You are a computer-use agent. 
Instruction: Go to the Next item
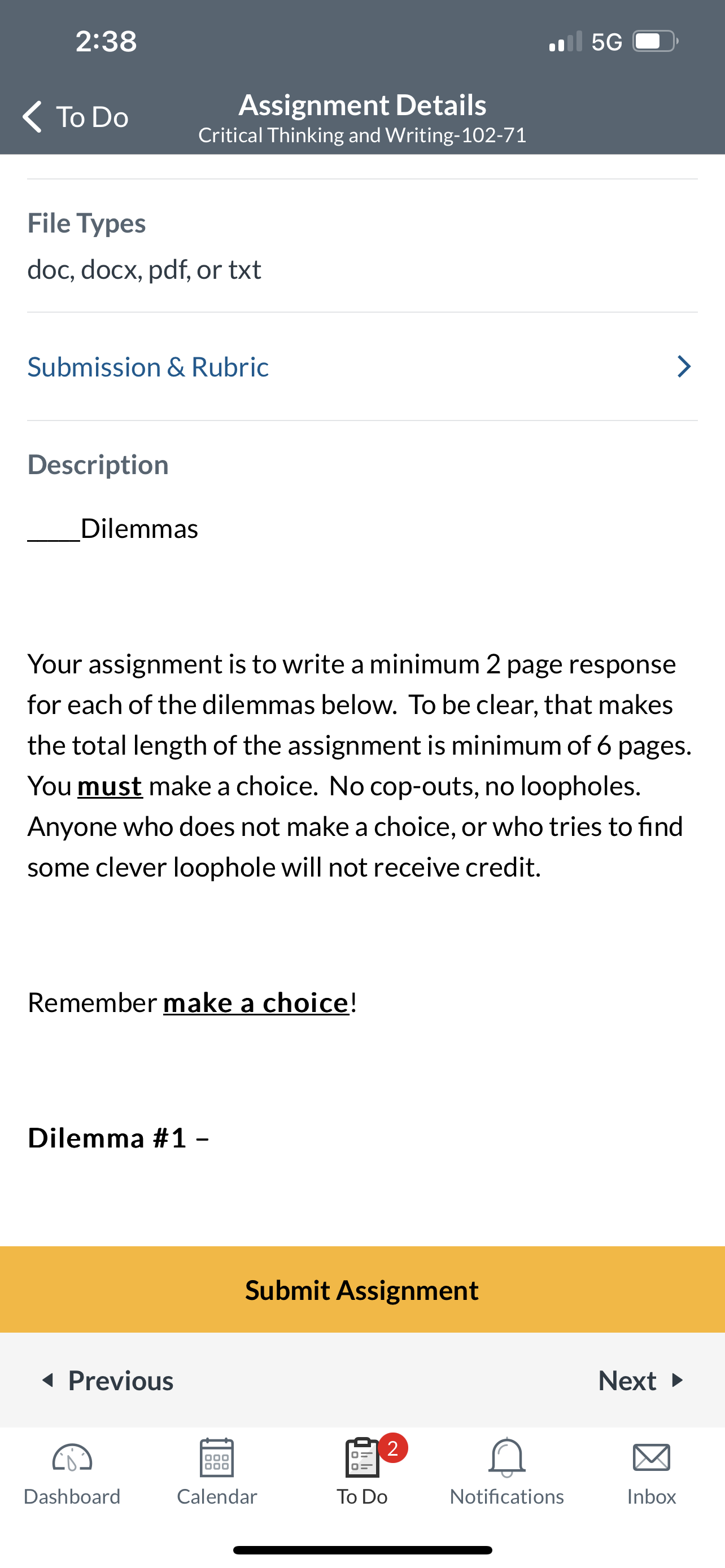[641, 1380]
